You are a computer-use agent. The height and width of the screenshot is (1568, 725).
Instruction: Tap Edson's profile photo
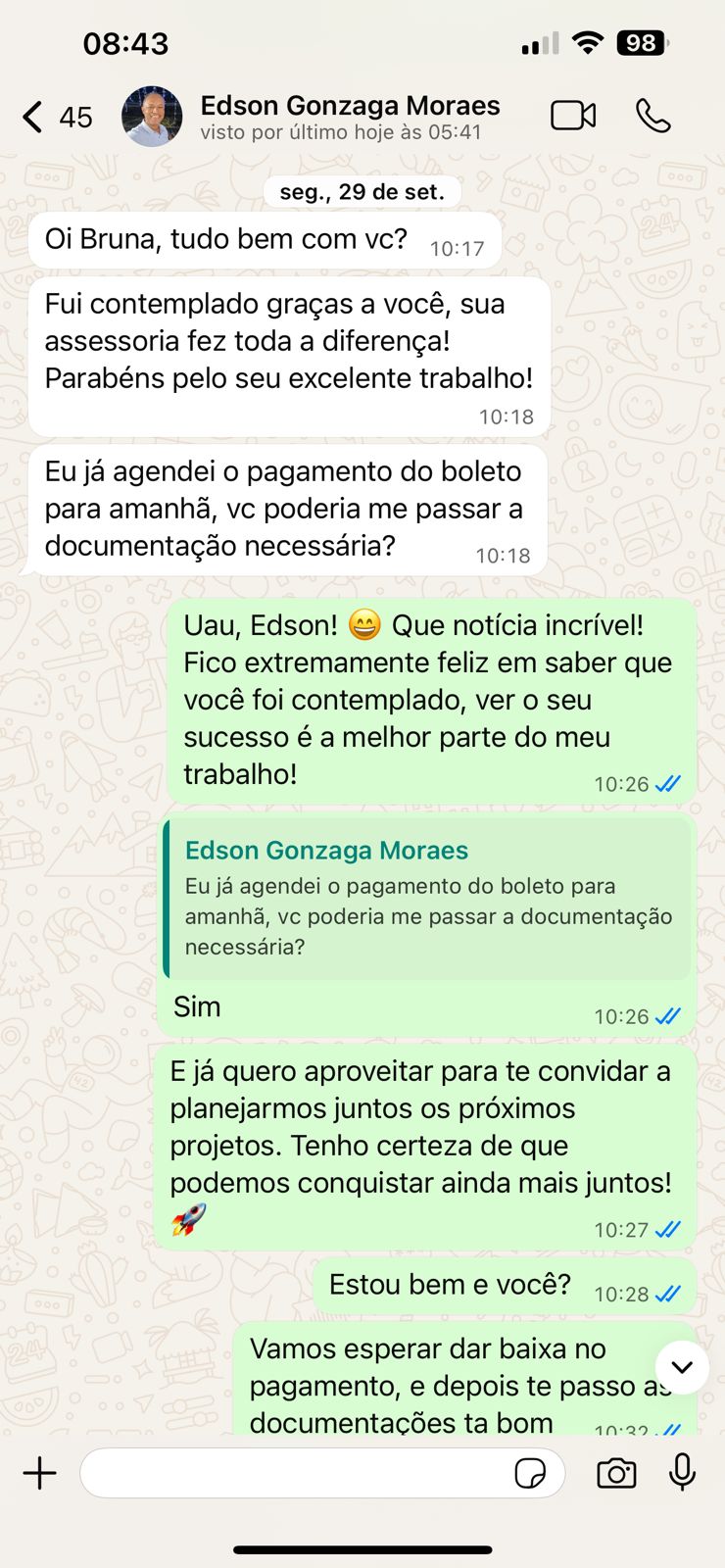tap(152, 117)
